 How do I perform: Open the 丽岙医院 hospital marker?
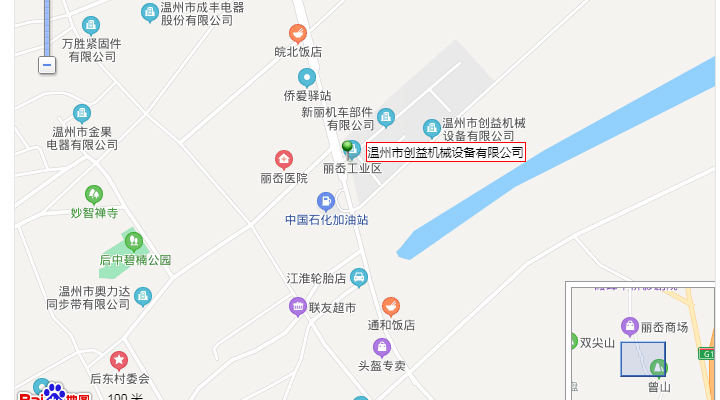(x=284, y=159)
